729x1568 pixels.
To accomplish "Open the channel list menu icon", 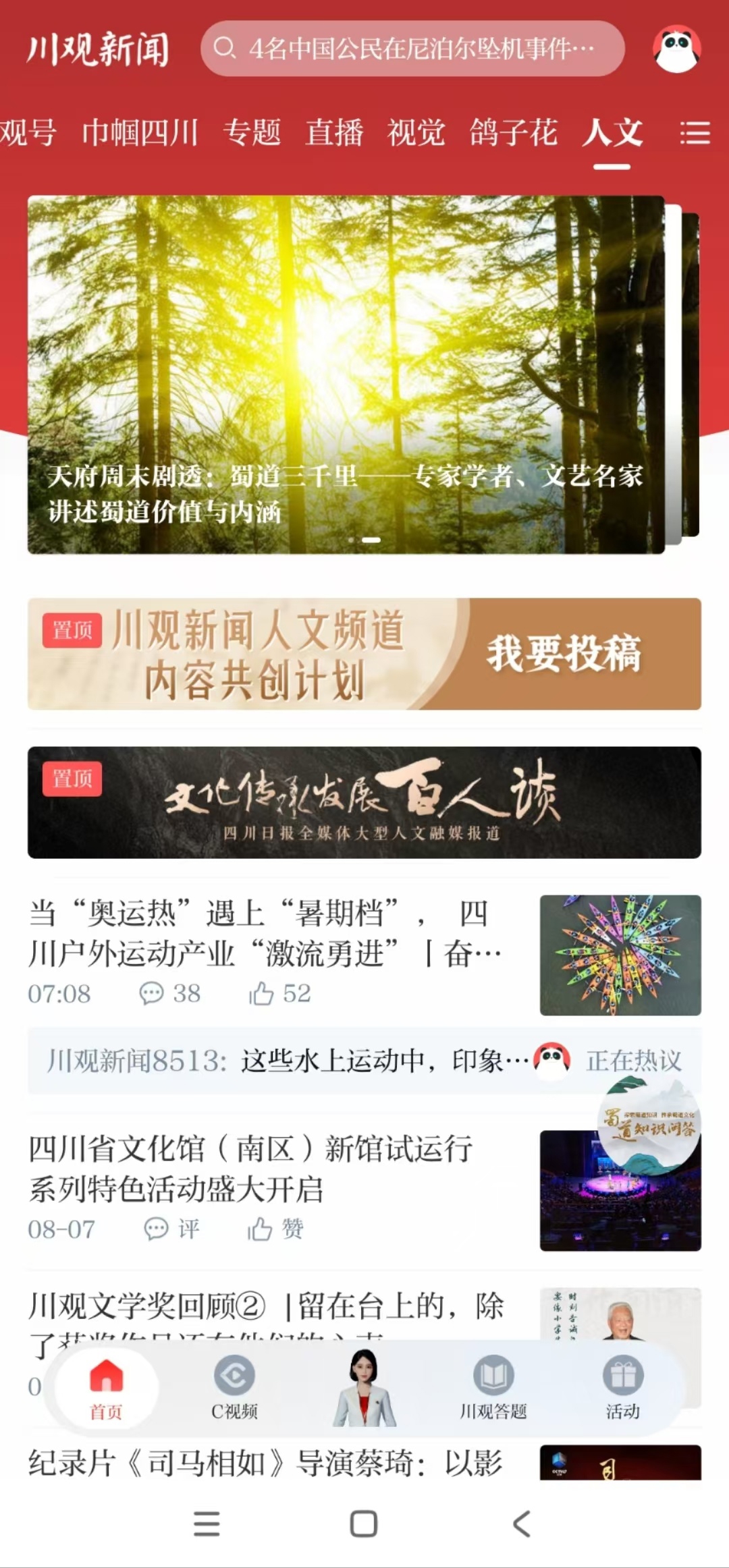I will (x=695, y=133).
